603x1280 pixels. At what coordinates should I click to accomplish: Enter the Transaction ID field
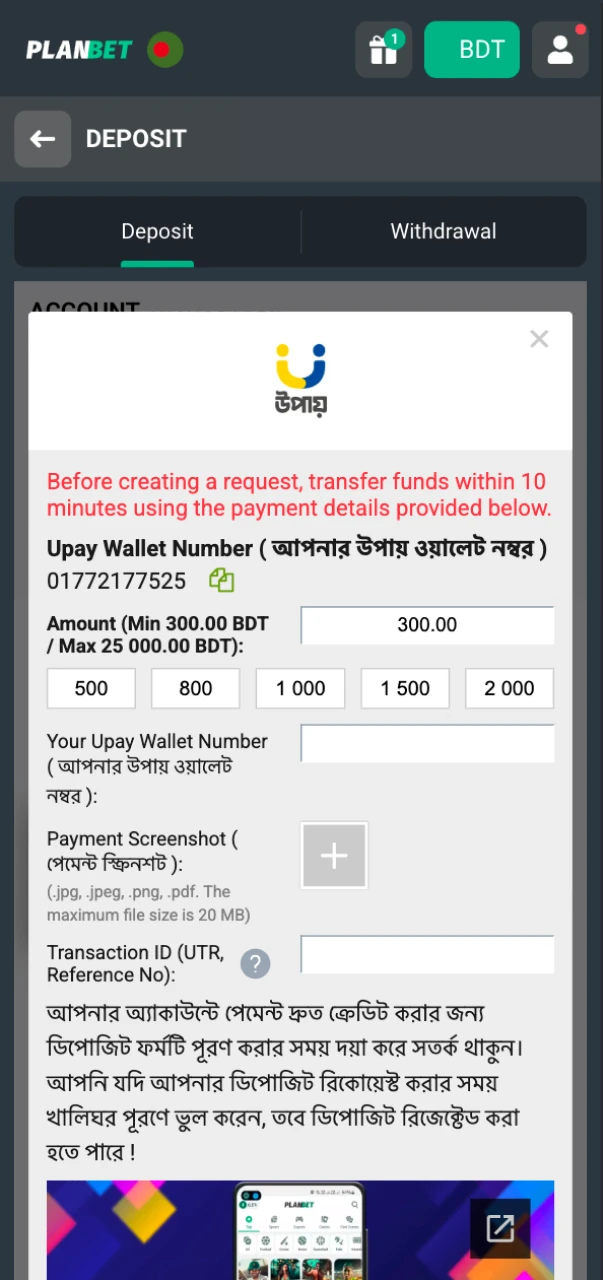[x=427, y=955]
